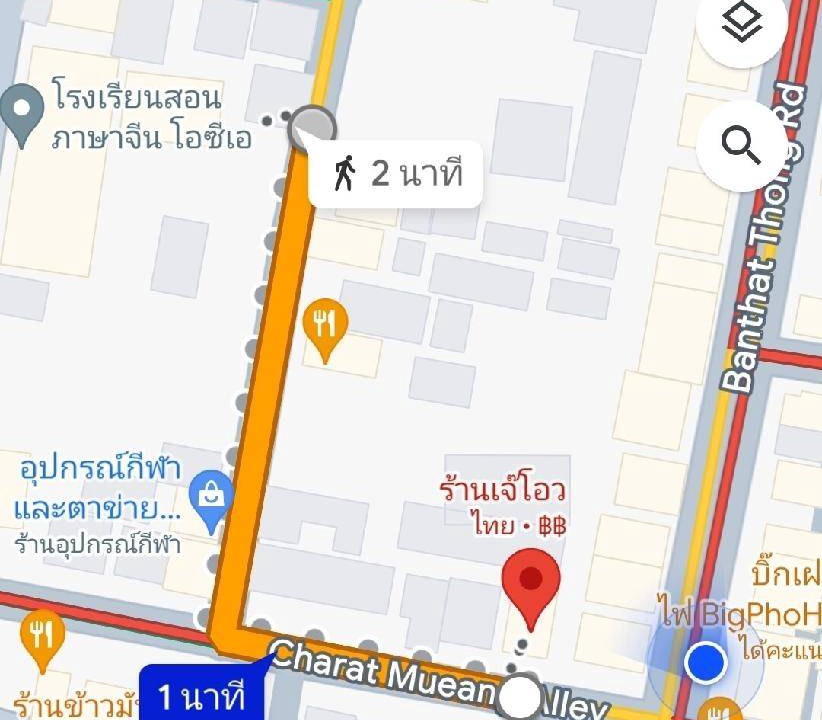Open the ร้านข้าวมัน restaurant marker
This screenshot has height=720, width=822.
(x=39, y=635)
